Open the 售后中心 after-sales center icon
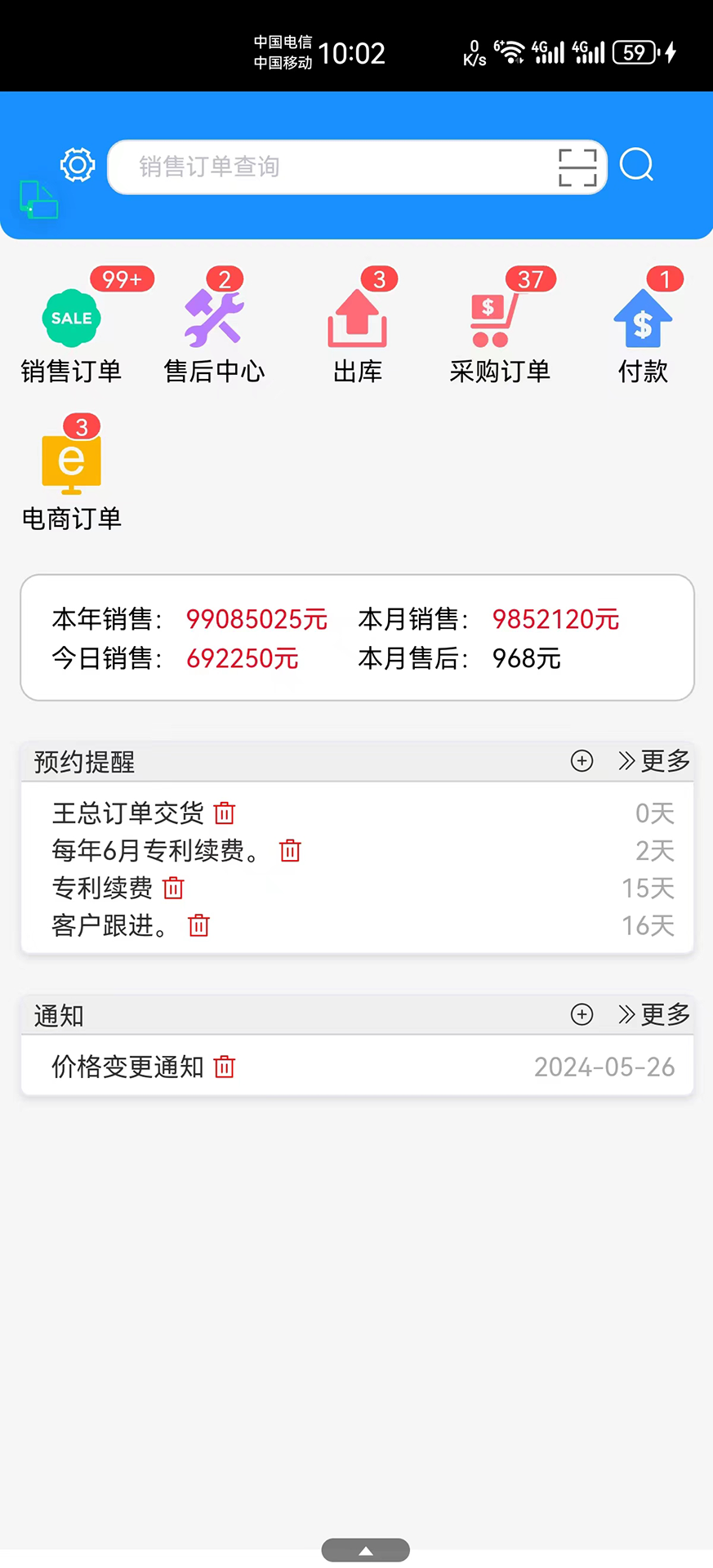713x1568 pixels. pos(214,318)
